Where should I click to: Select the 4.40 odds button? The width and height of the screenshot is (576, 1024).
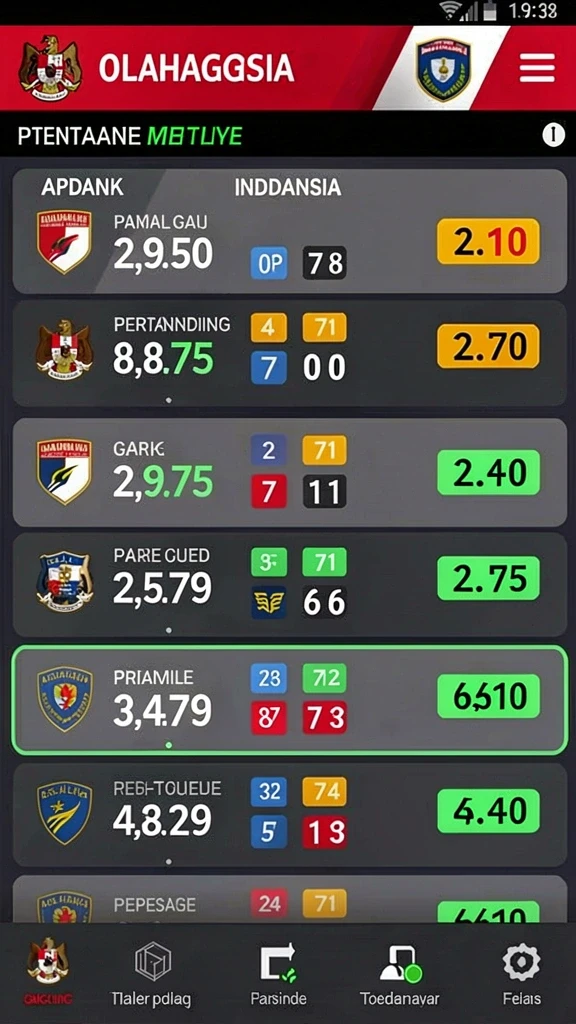click(x=488, y=810)
